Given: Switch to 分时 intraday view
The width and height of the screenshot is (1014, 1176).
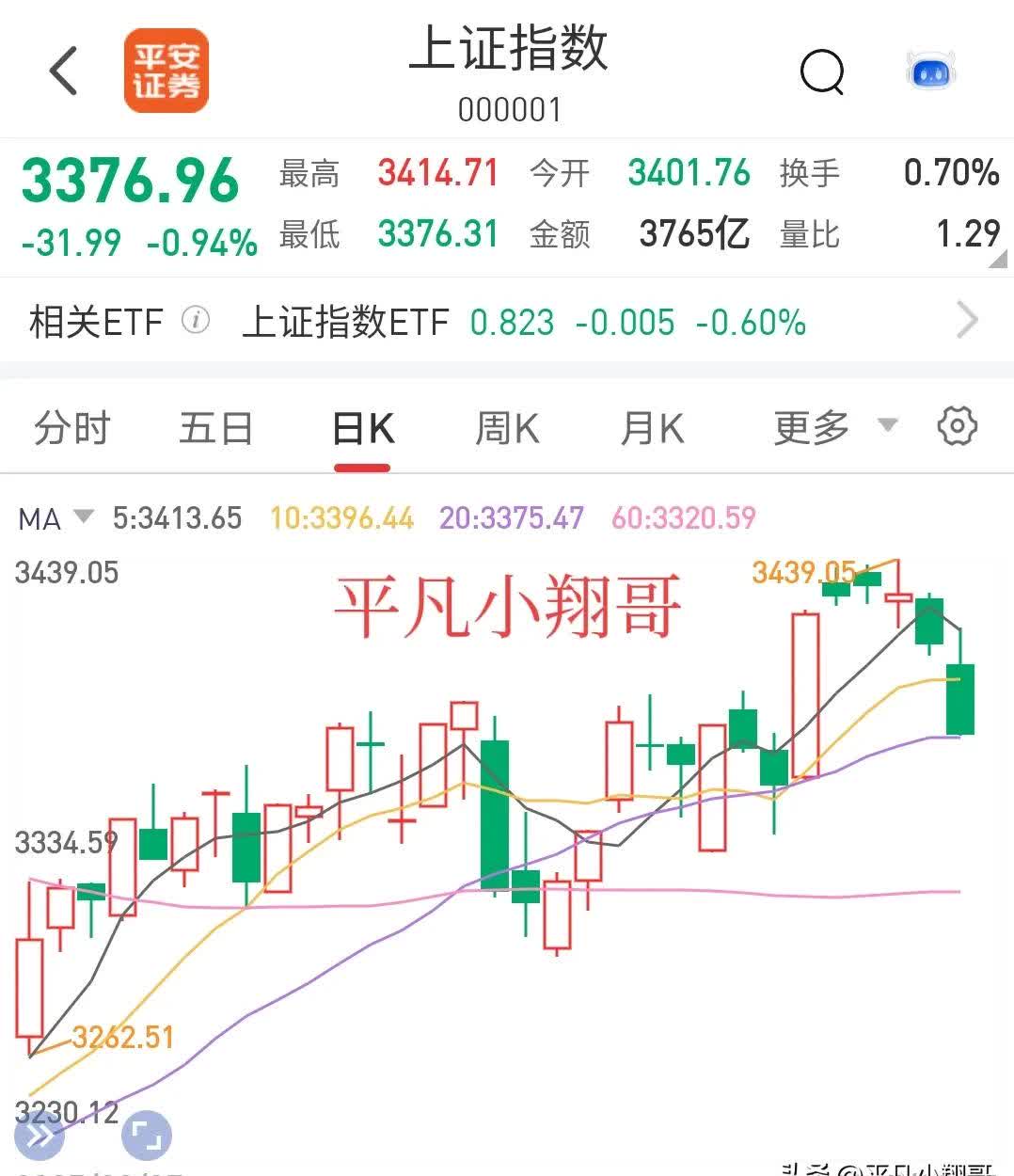Looking at the screenshot, I should 72,426.
